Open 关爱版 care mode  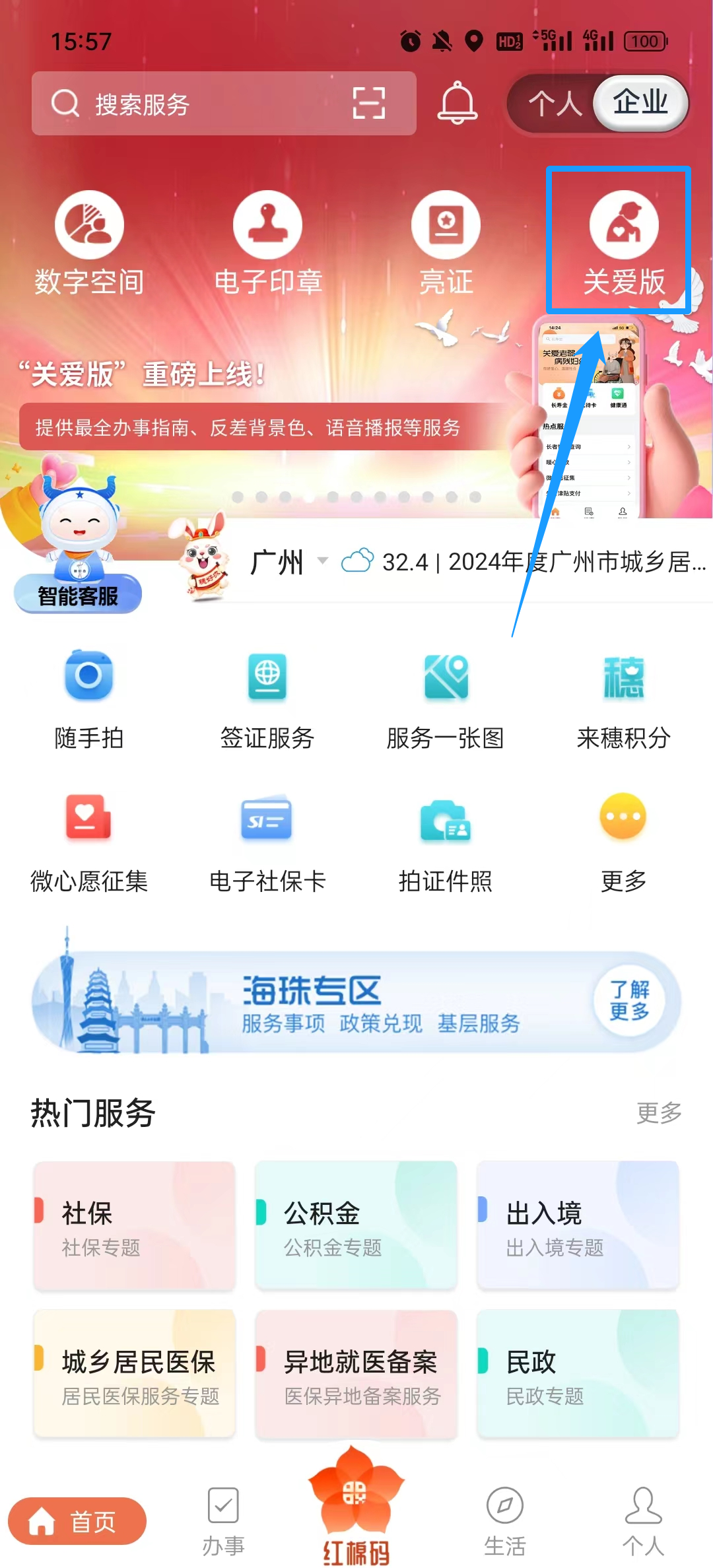[623, 242]
